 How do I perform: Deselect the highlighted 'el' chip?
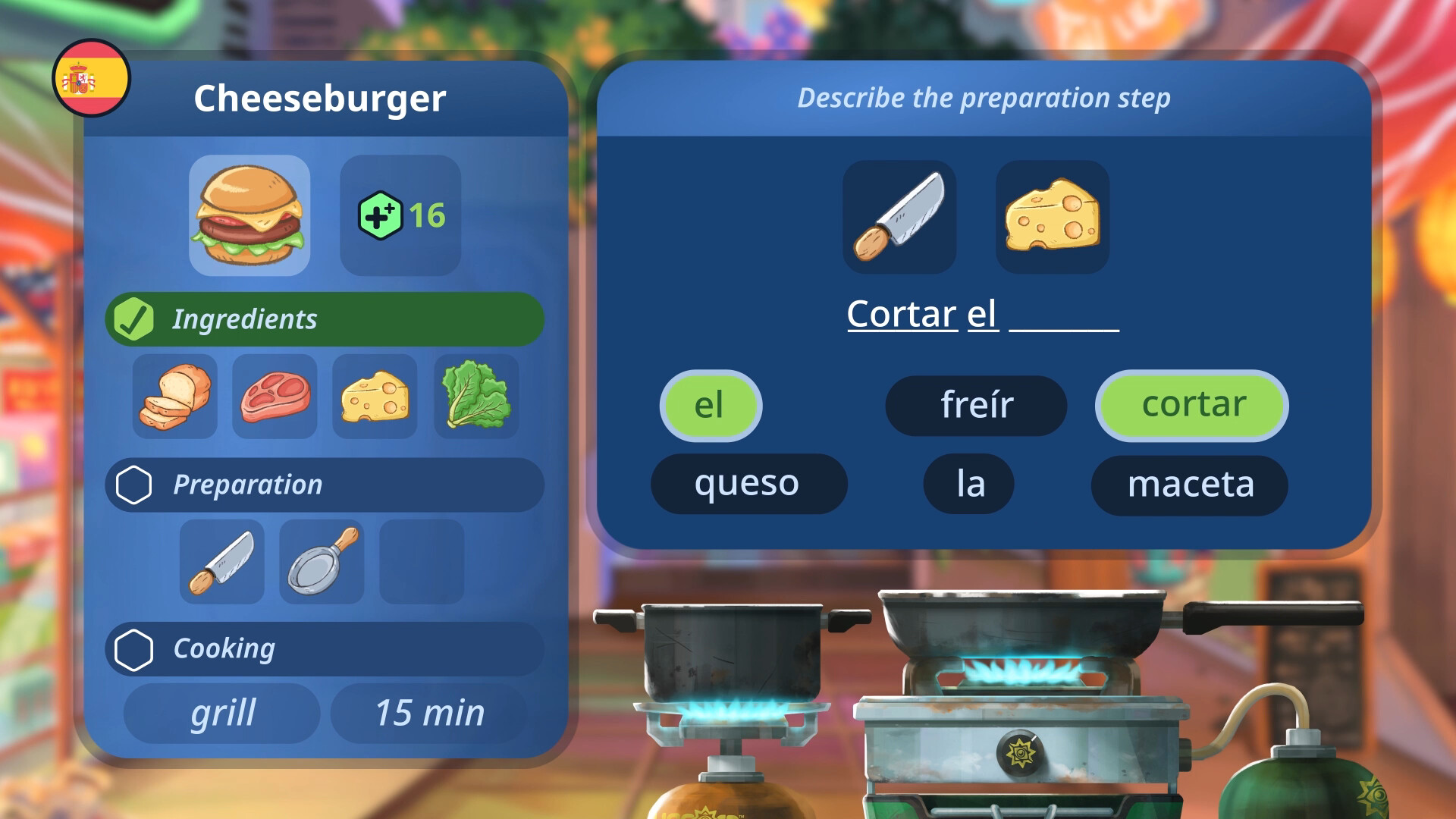pyautogui.click(x=711, y=405)
